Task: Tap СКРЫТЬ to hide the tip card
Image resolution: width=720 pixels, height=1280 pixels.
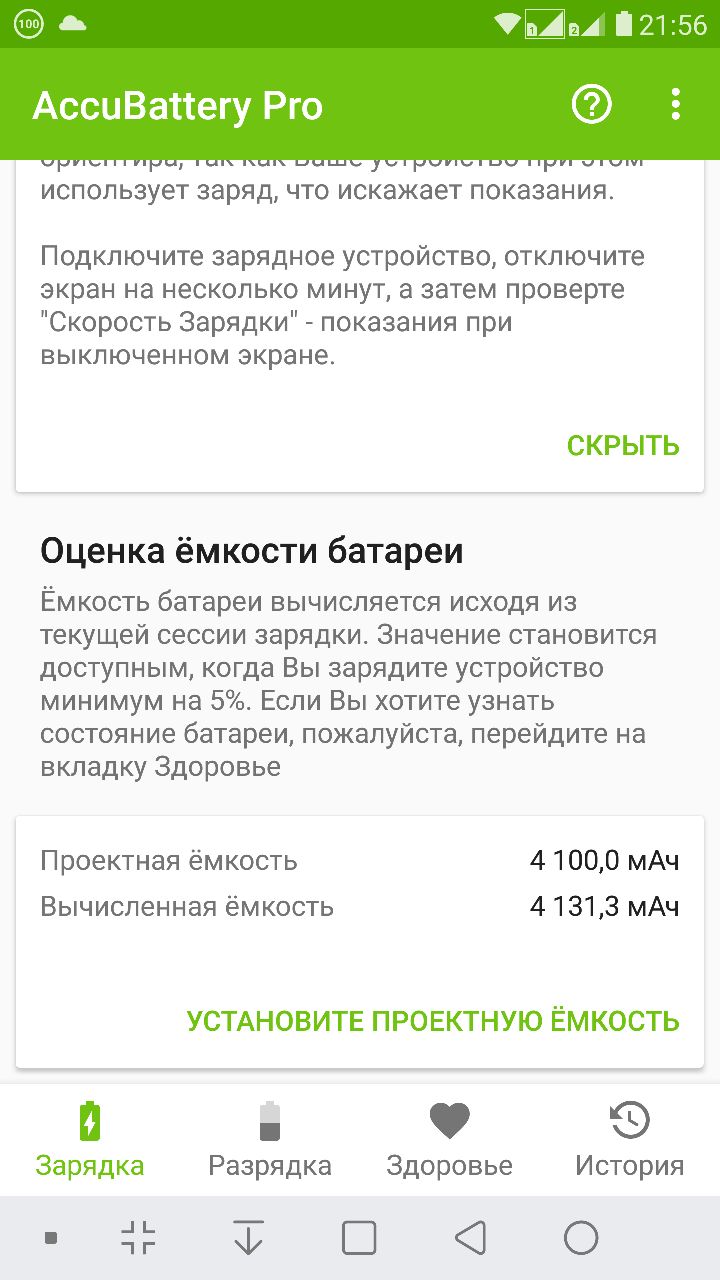Action: tap(623, 446)
